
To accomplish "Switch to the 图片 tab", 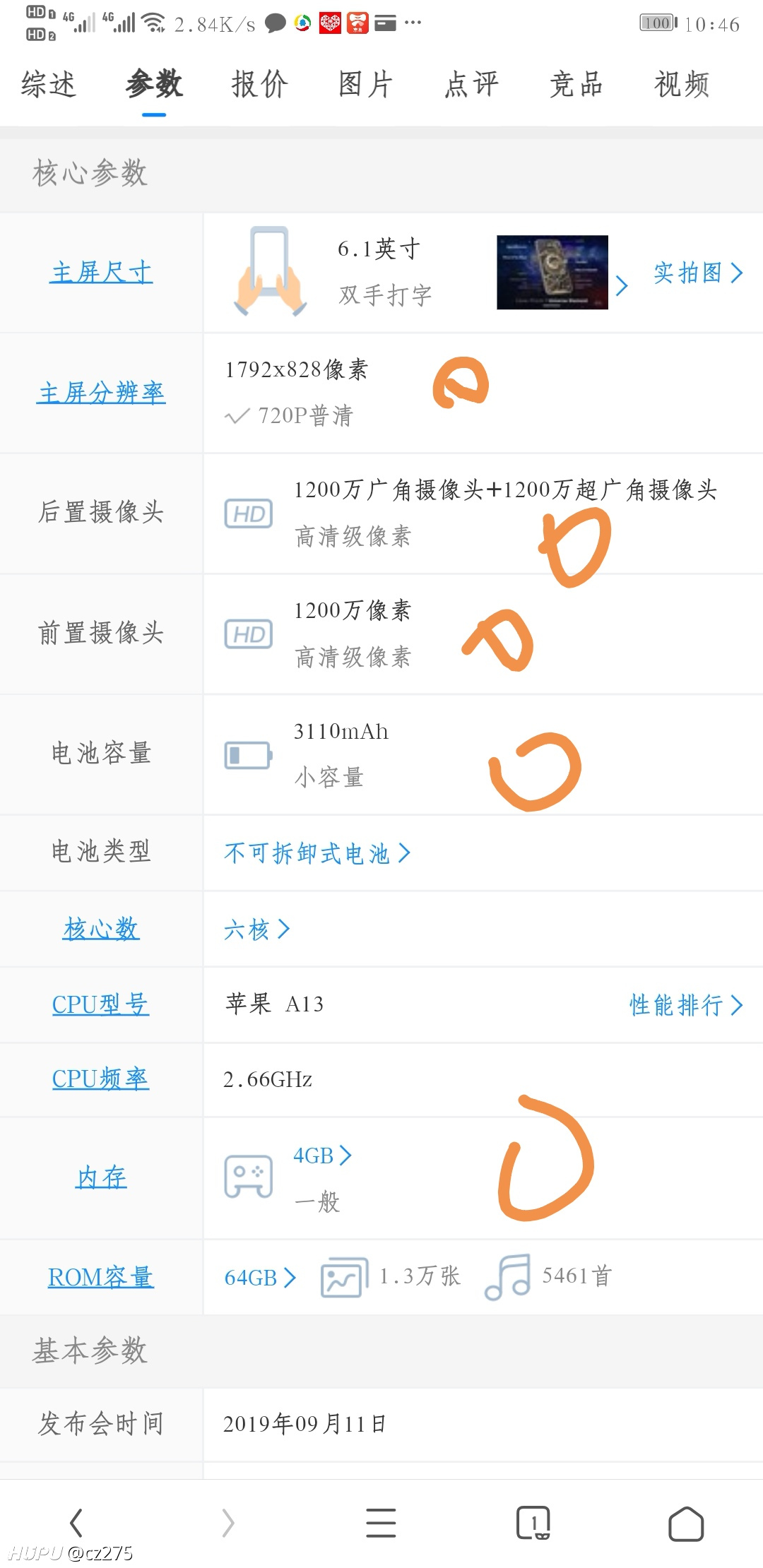I will coord(366,84).
